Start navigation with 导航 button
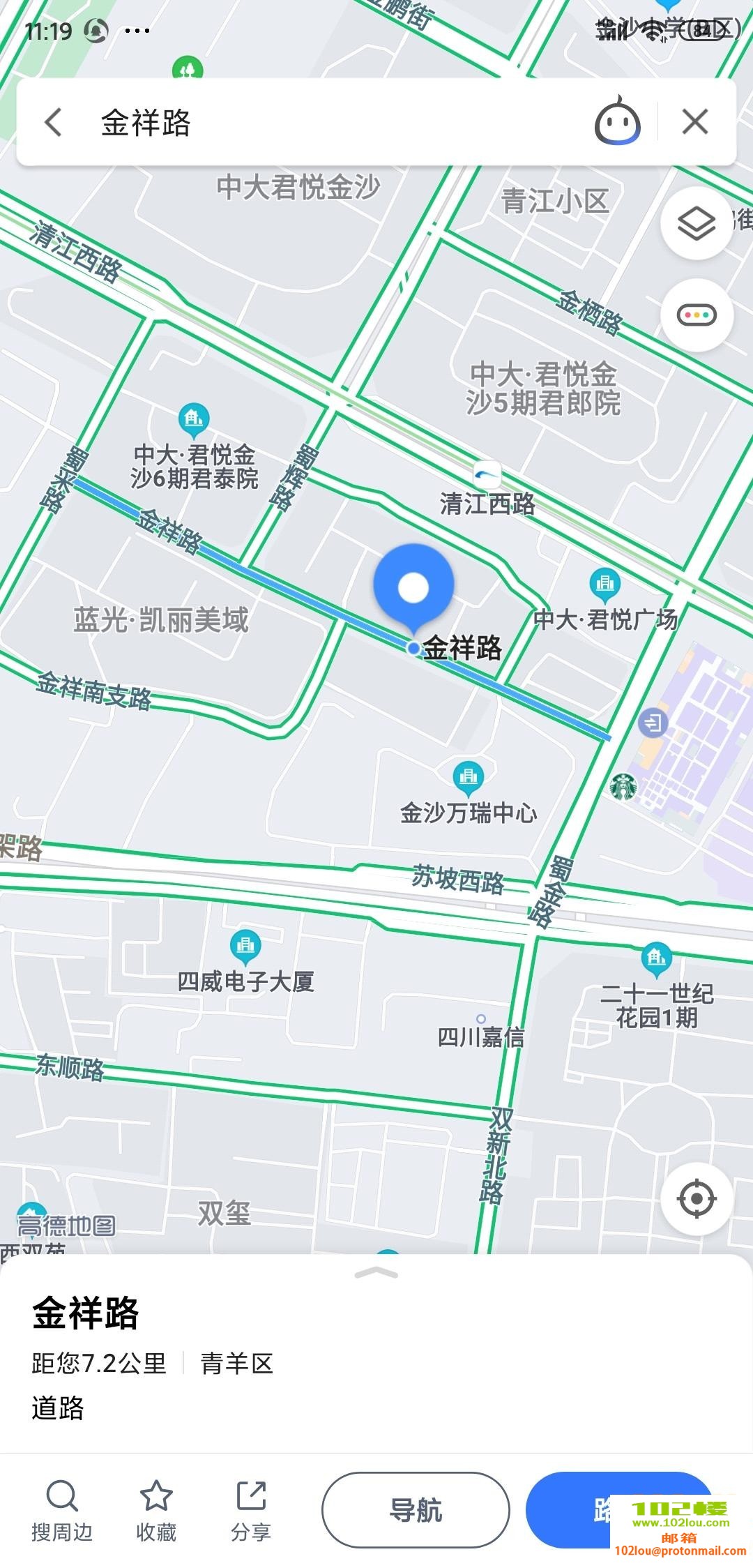This screenshot has width=753, height=1568. click(x=416, y=1510)
